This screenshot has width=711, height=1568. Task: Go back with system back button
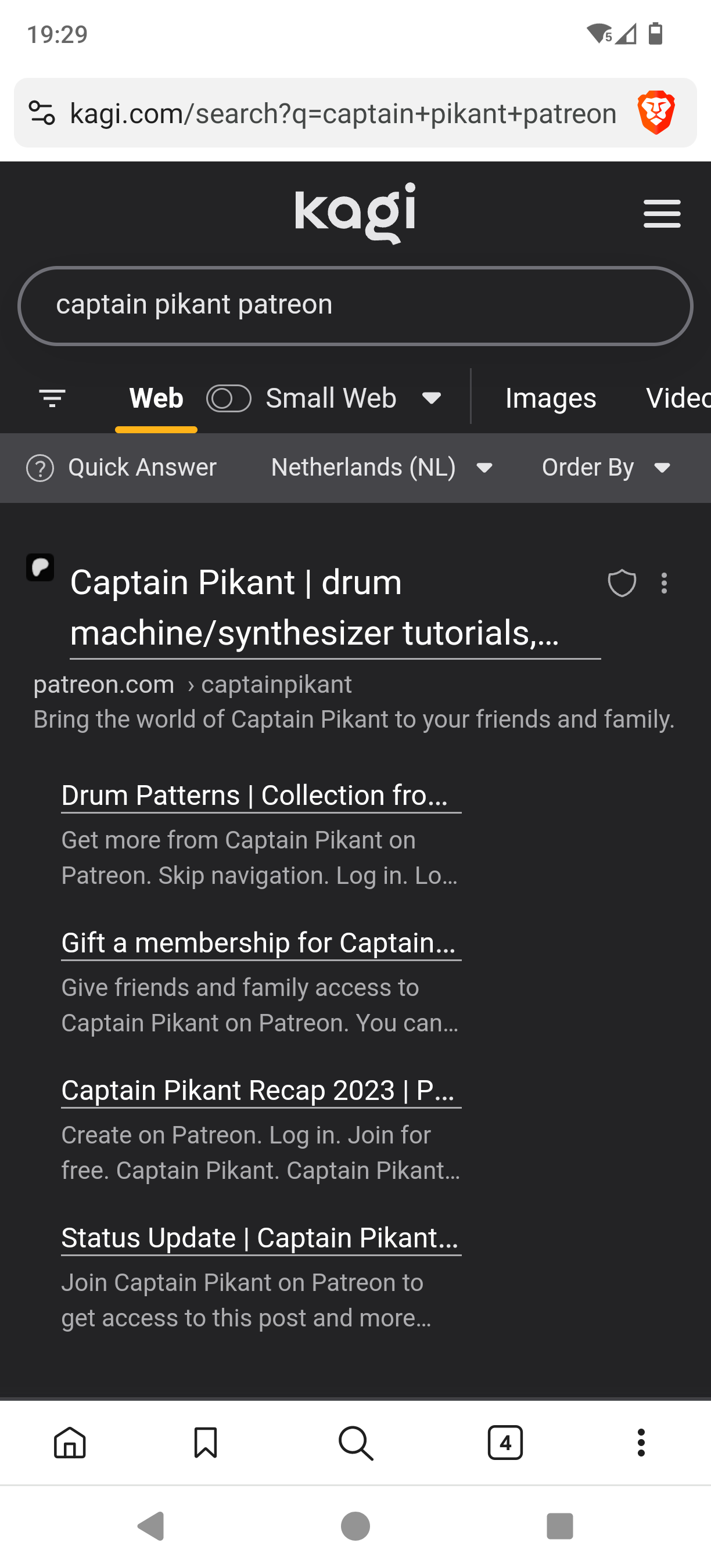click(152, 1526)
